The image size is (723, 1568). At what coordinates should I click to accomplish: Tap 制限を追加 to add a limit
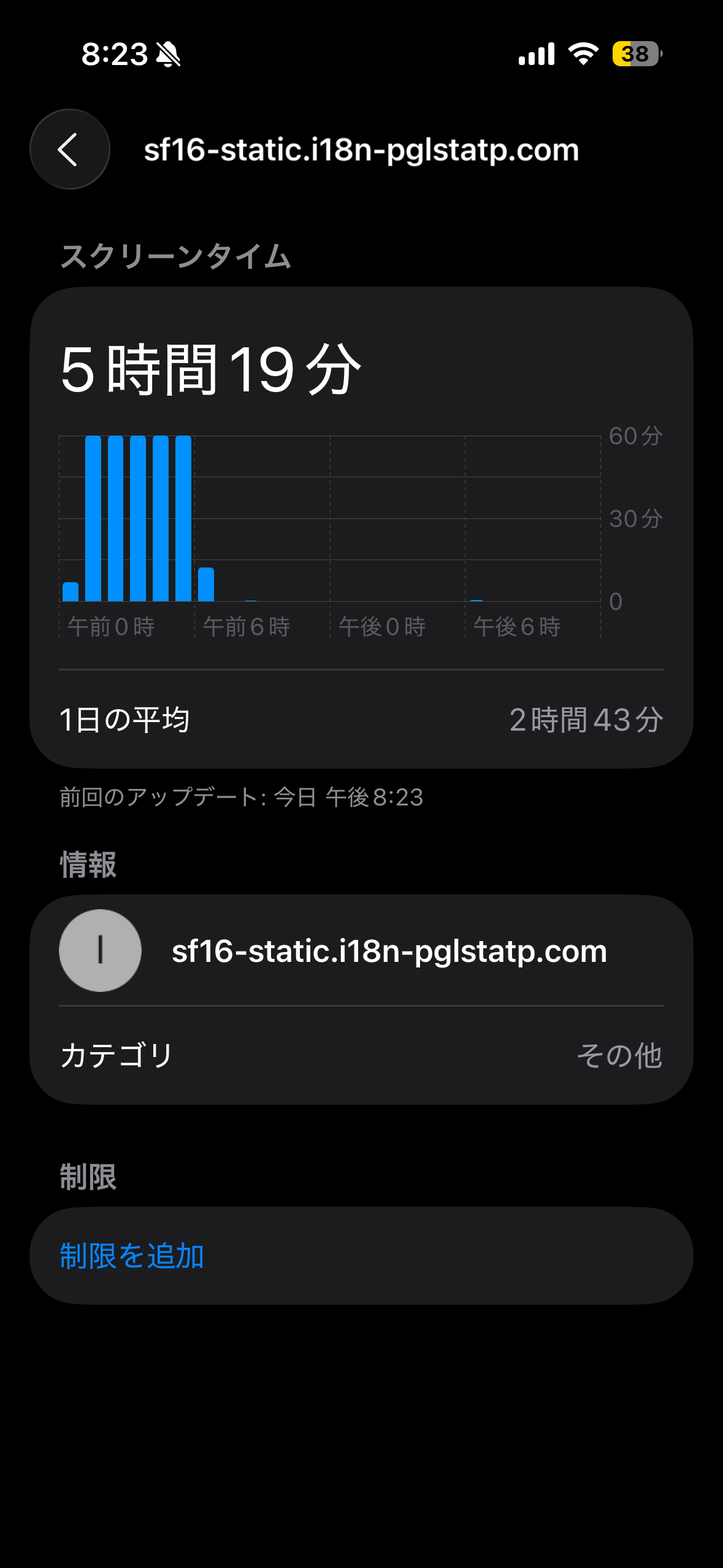click(x=132, y=1256)
